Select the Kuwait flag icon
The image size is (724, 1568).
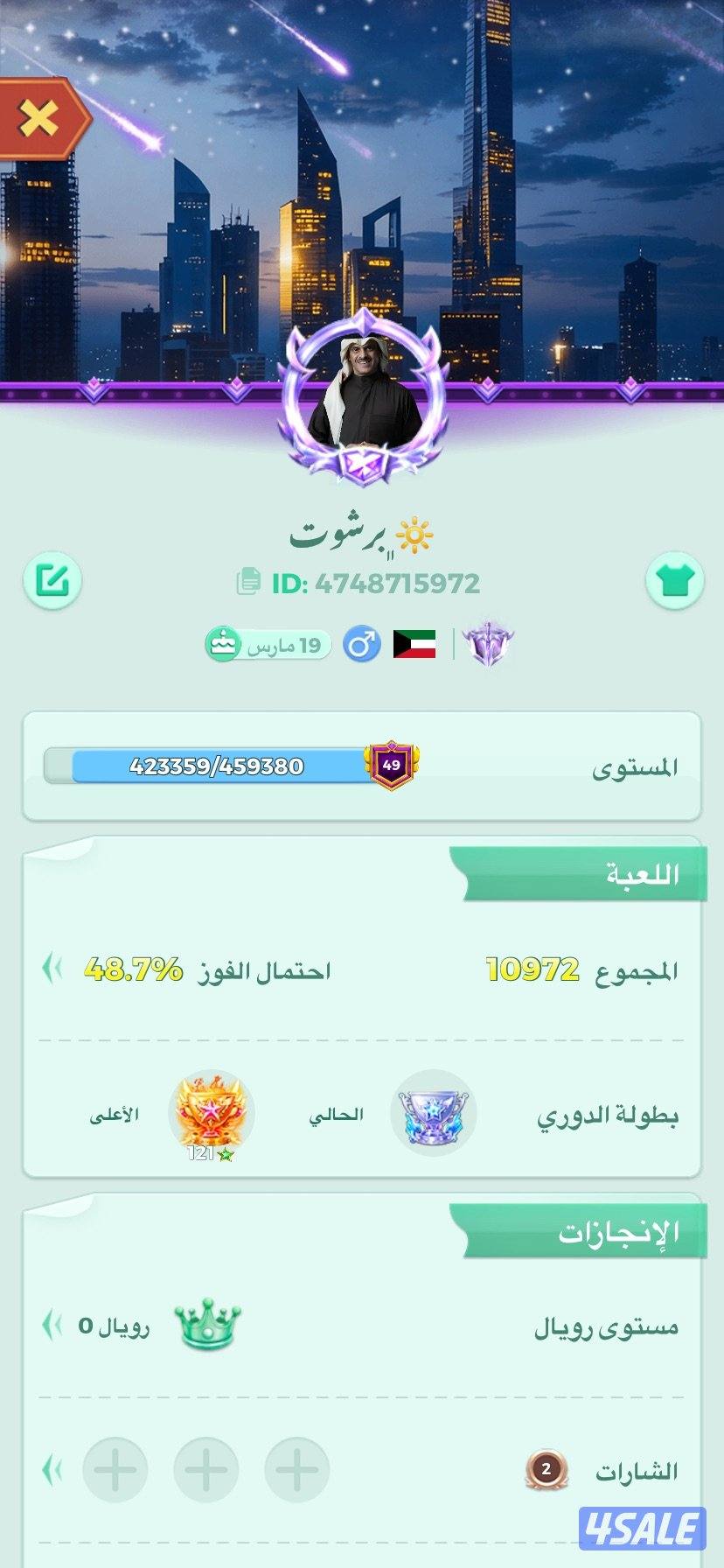point(412,645)
